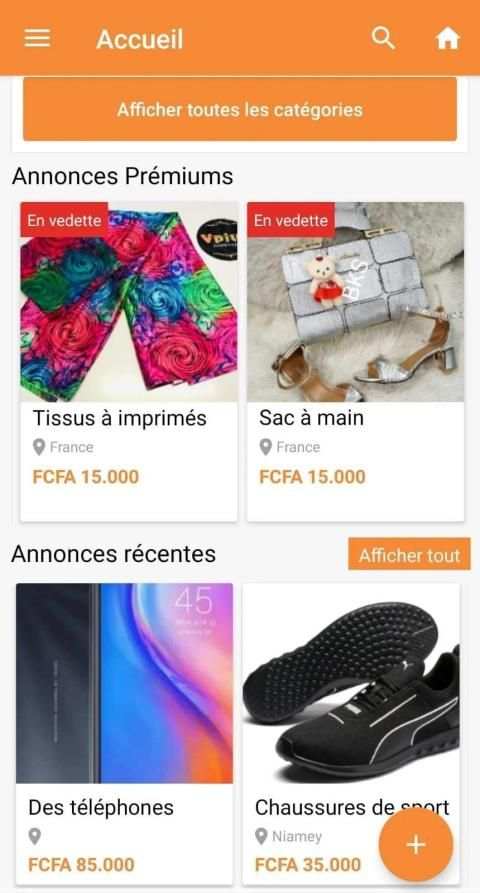Open the hamburger drawer menu

37,39
